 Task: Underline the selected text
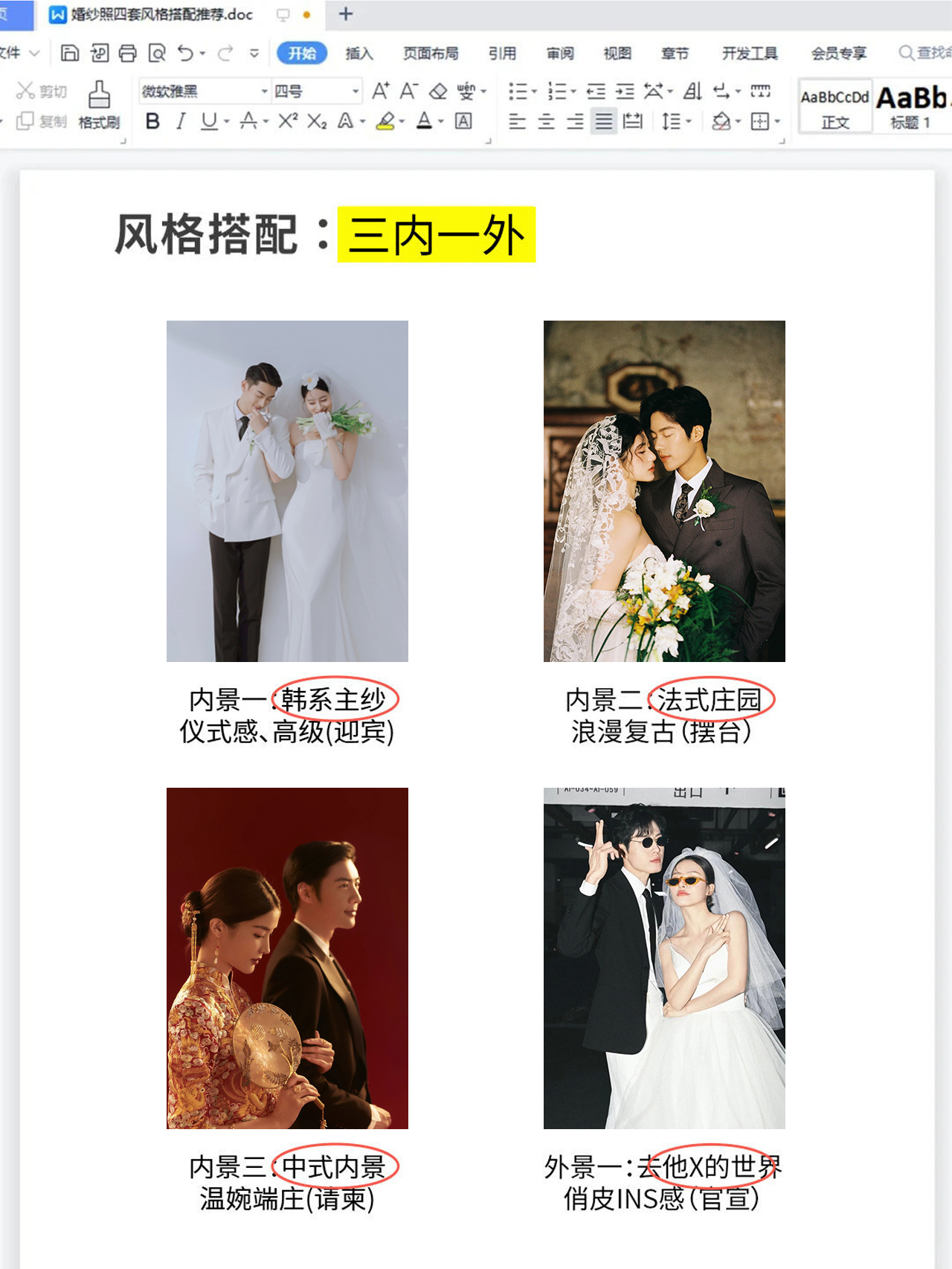(209, 121)
